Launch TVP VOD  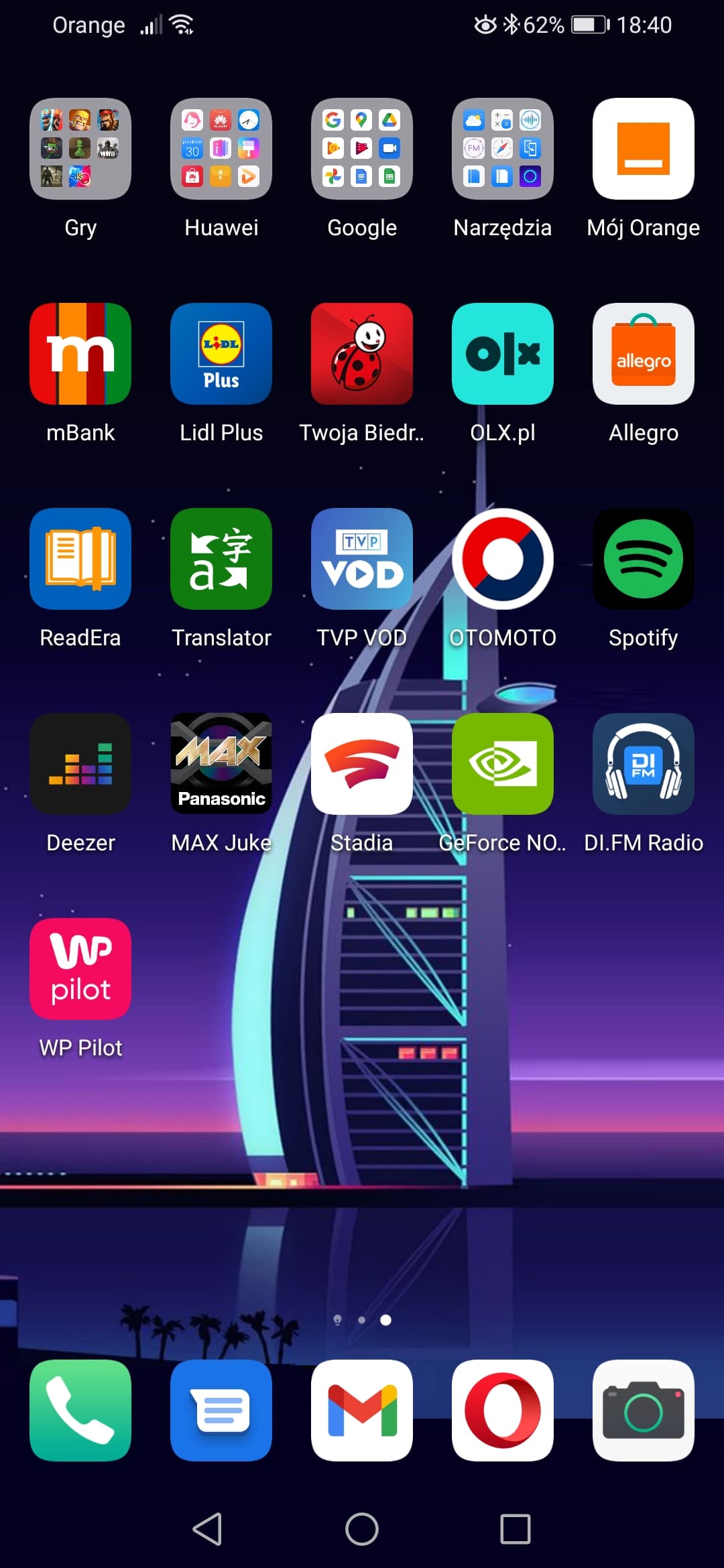point(362,559)
